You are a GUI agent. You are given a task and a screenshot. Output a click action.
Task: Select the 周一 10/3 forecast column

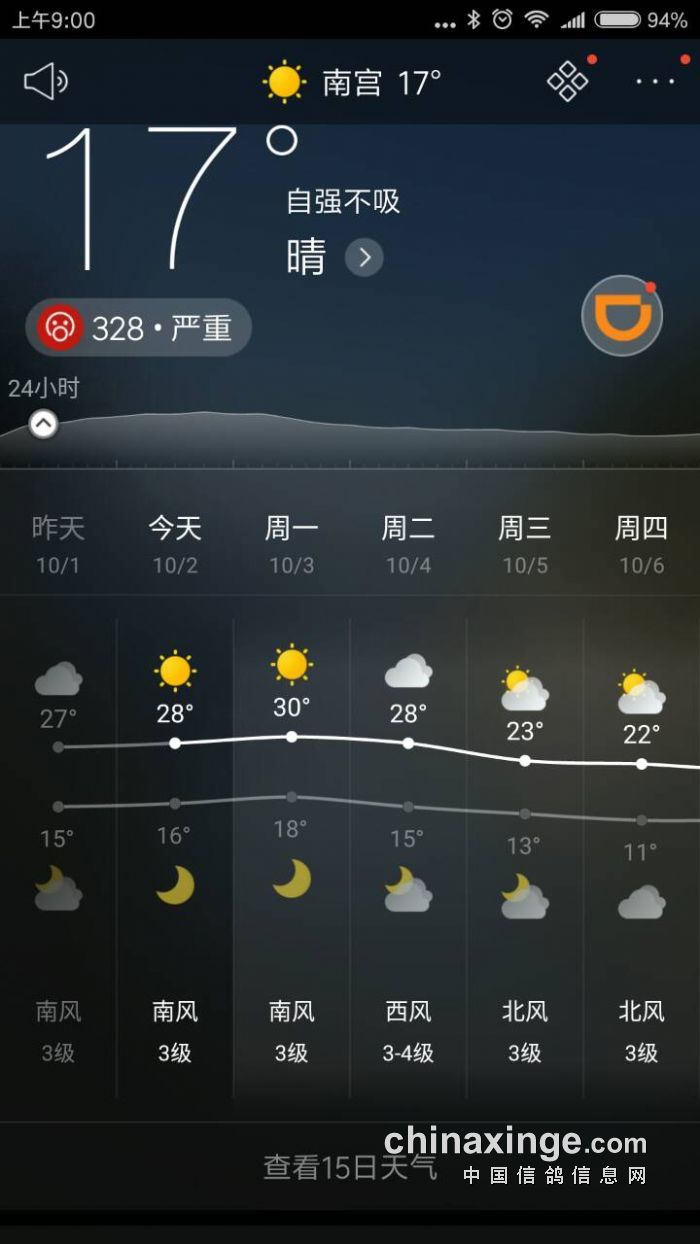coord(291,545)
